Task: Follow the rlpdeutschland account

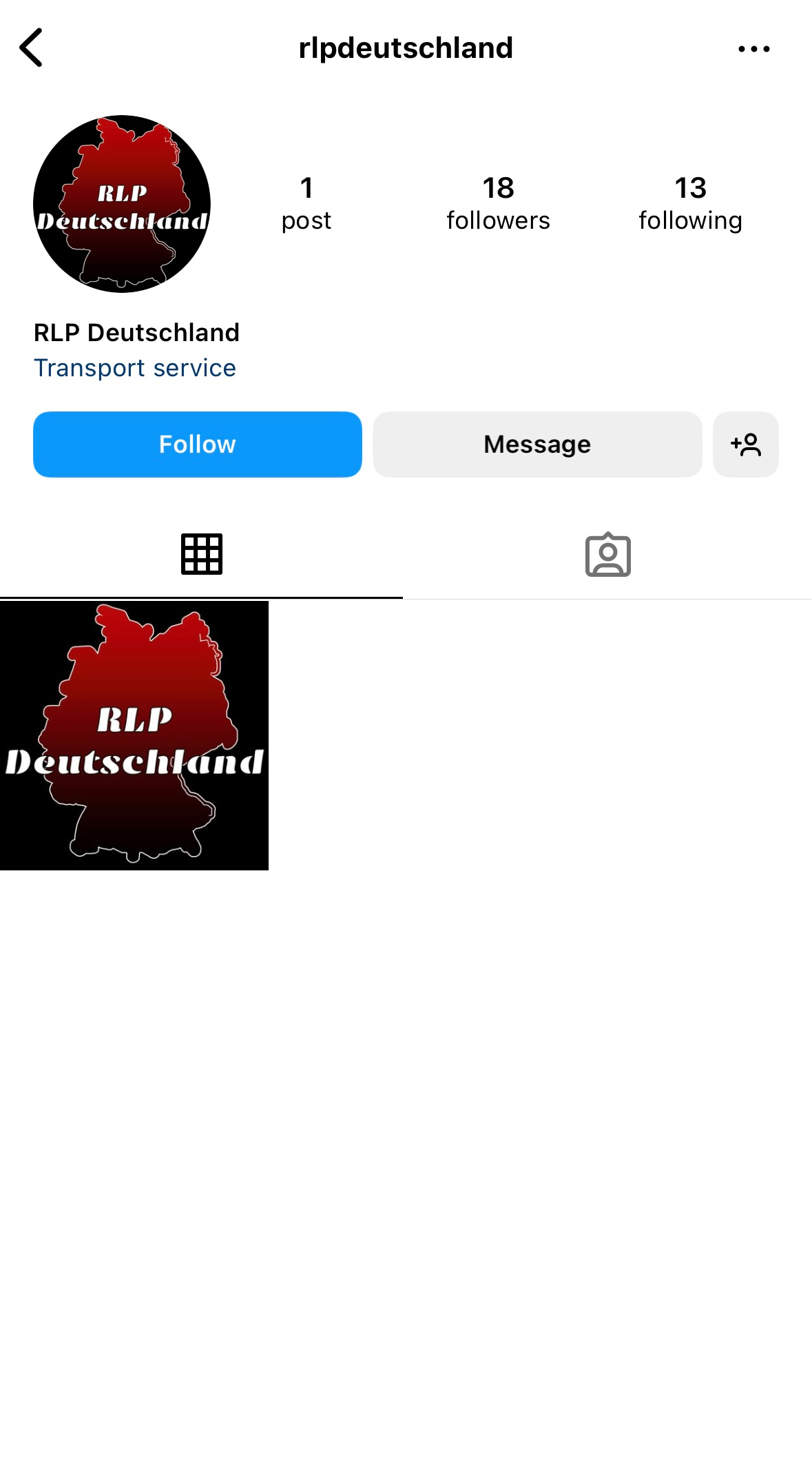Action: pos(198,444)
